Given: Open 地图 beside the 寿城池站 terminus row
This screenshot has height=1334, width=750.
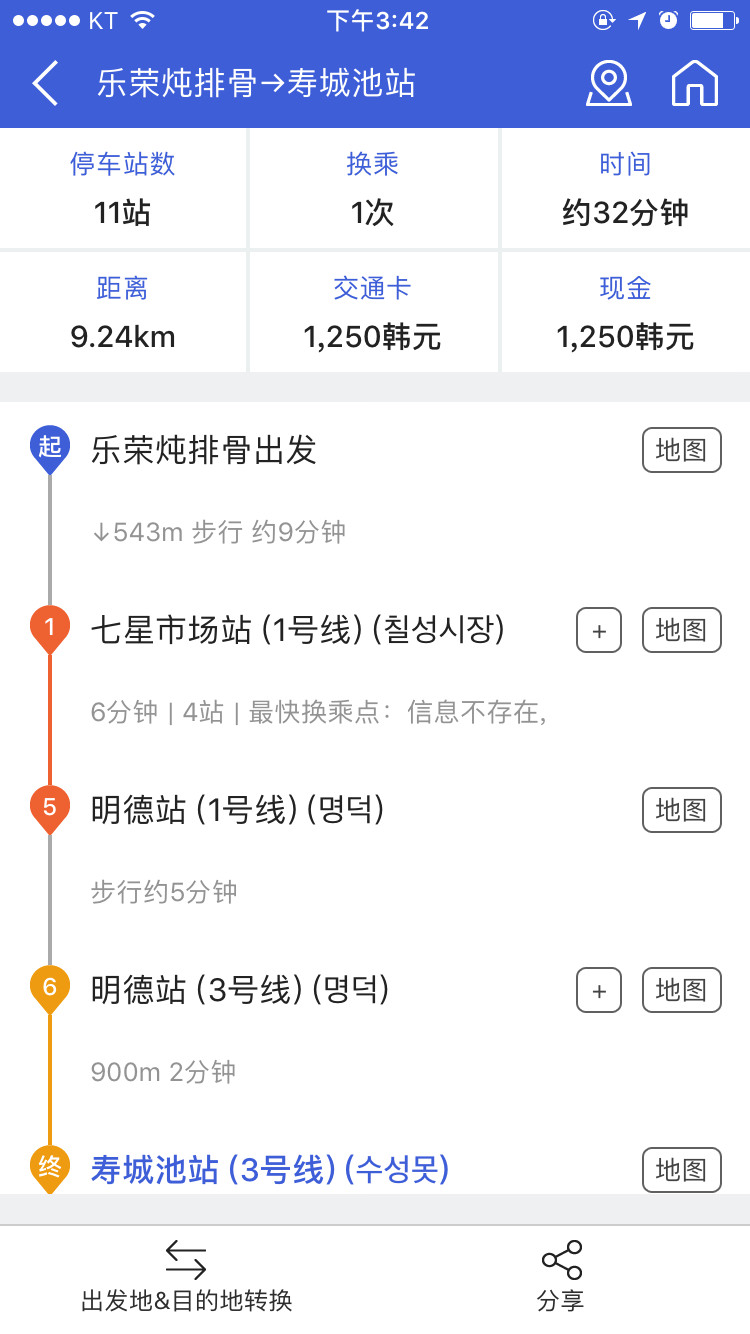Looking at the screenshot, I should coord(681,1170).
